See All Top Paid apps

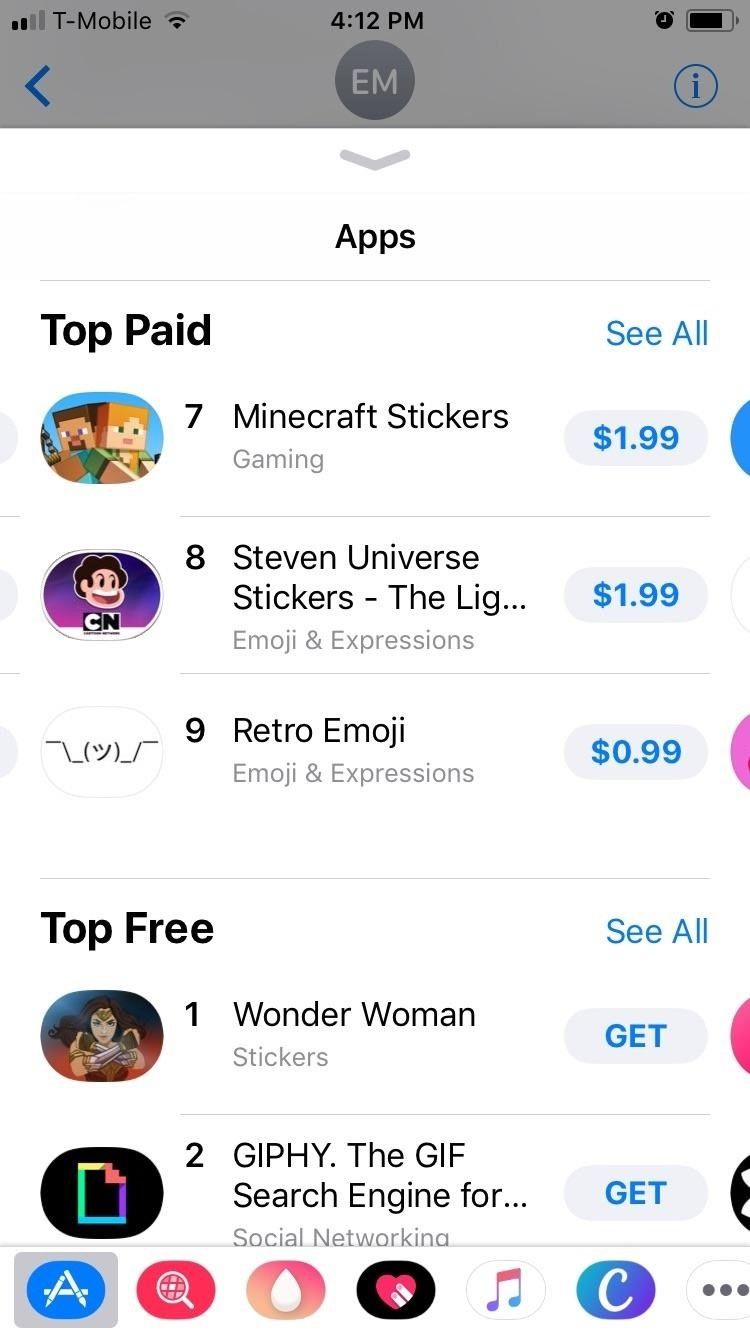[656, 333]
